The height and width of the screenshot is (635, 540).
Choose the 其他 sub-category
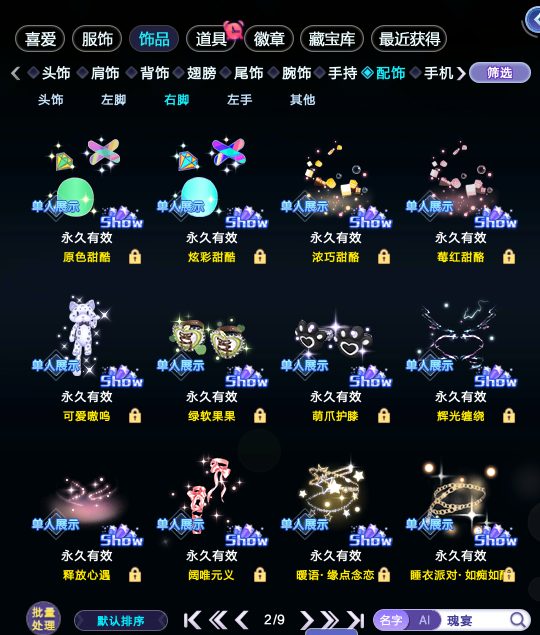tap(302, 100)
